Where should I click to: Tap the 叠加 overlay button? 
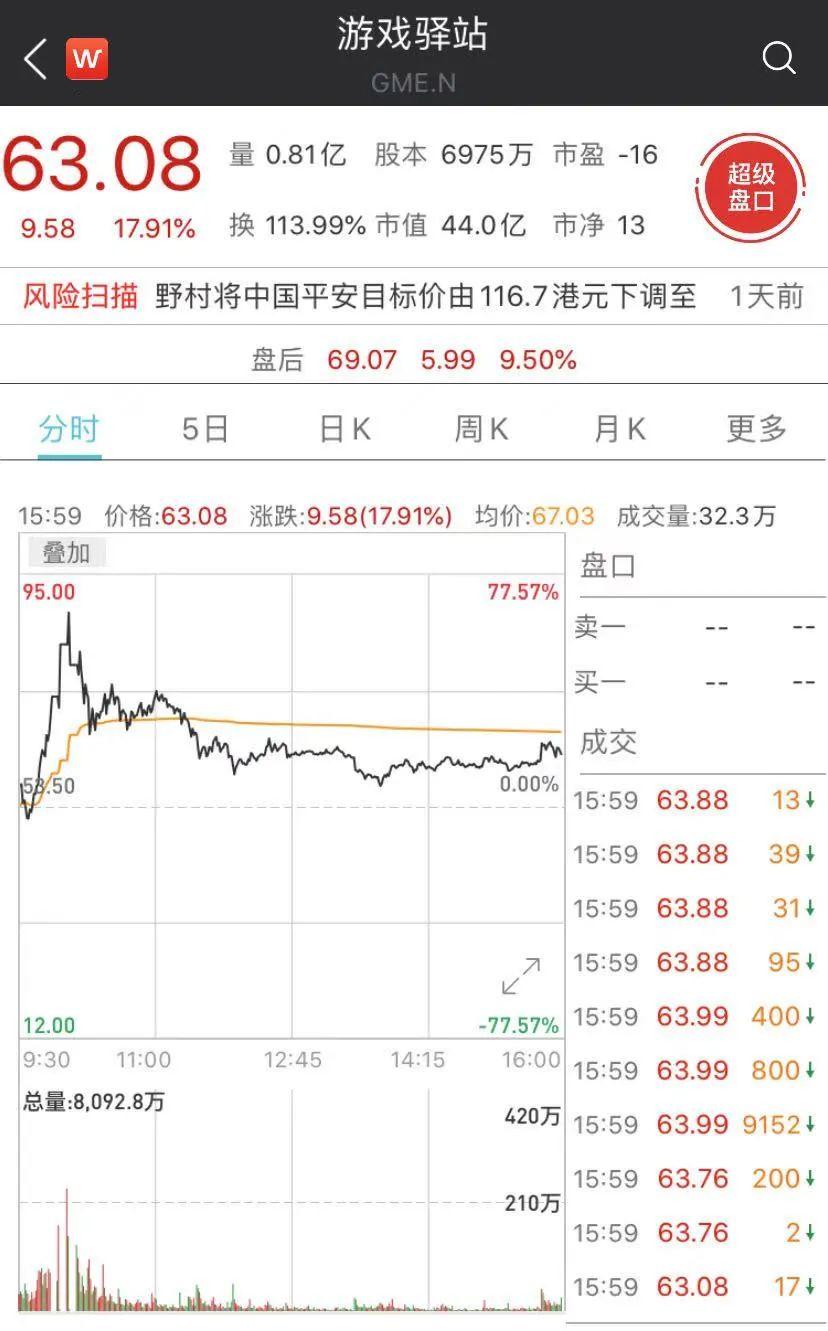[65, 552]
